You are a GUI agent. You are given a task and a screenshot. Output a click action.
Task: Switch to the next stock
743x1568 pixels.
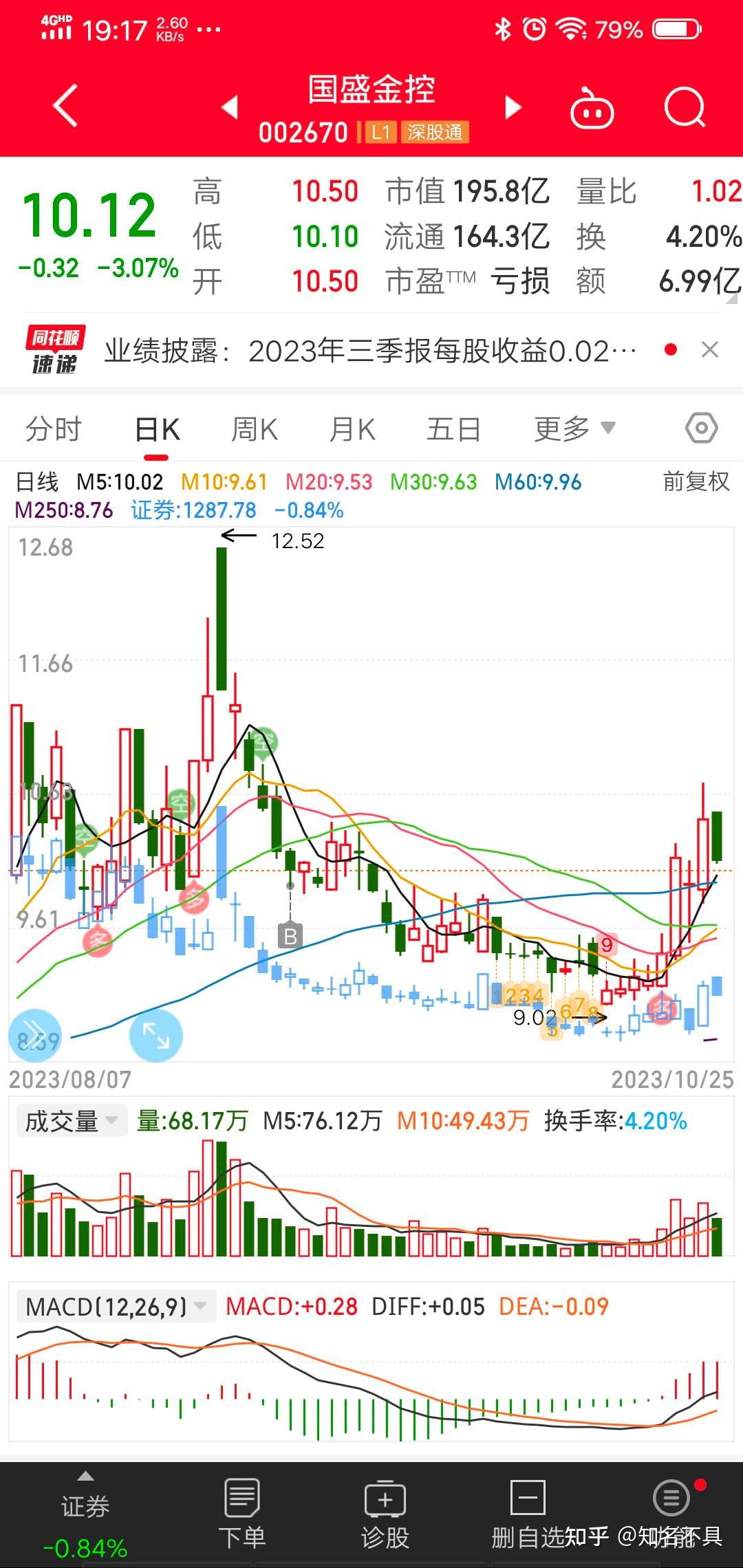point(513,107)
